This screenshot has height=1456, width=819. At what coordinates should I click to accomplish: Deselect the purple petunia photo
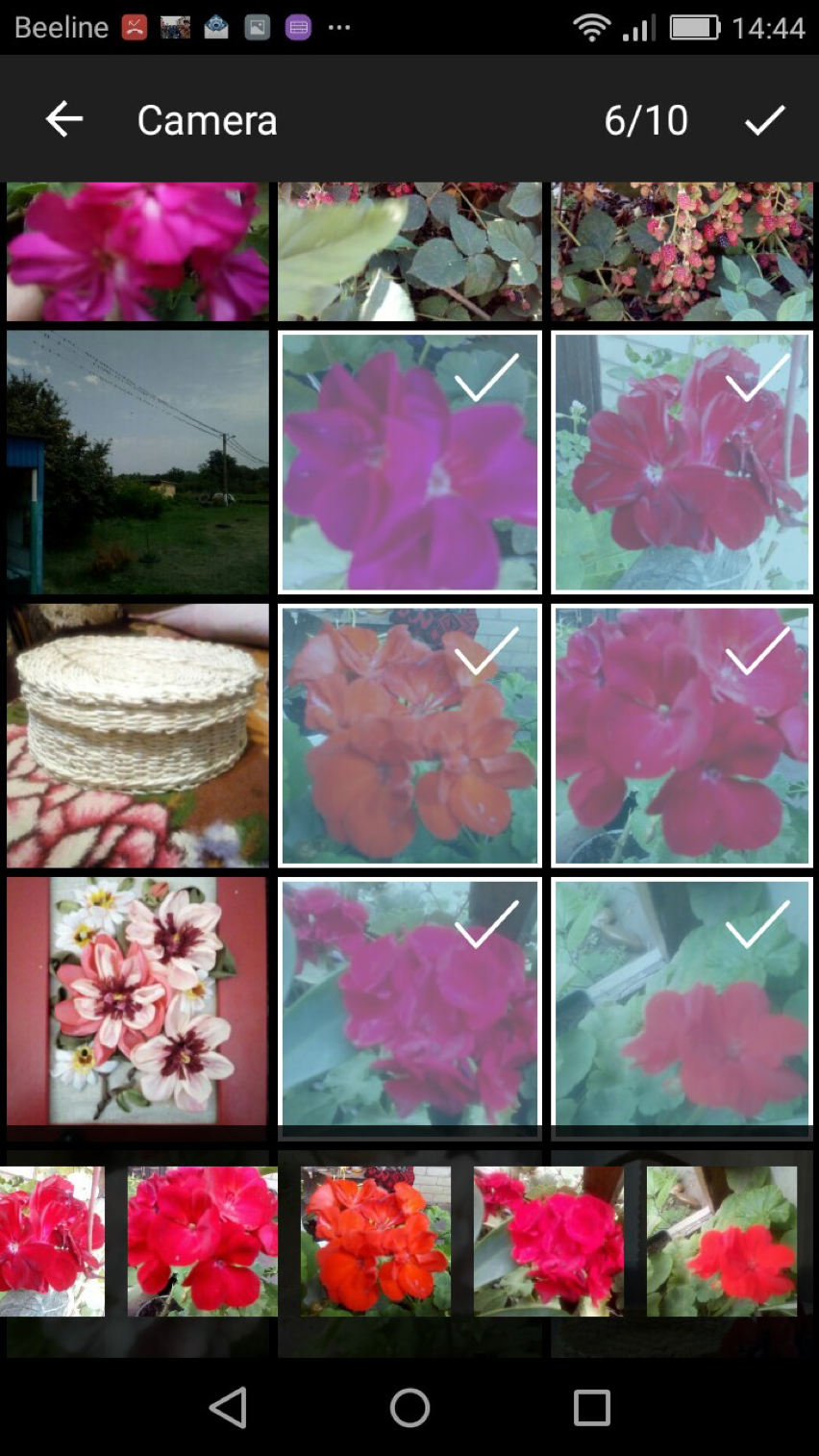410,463
